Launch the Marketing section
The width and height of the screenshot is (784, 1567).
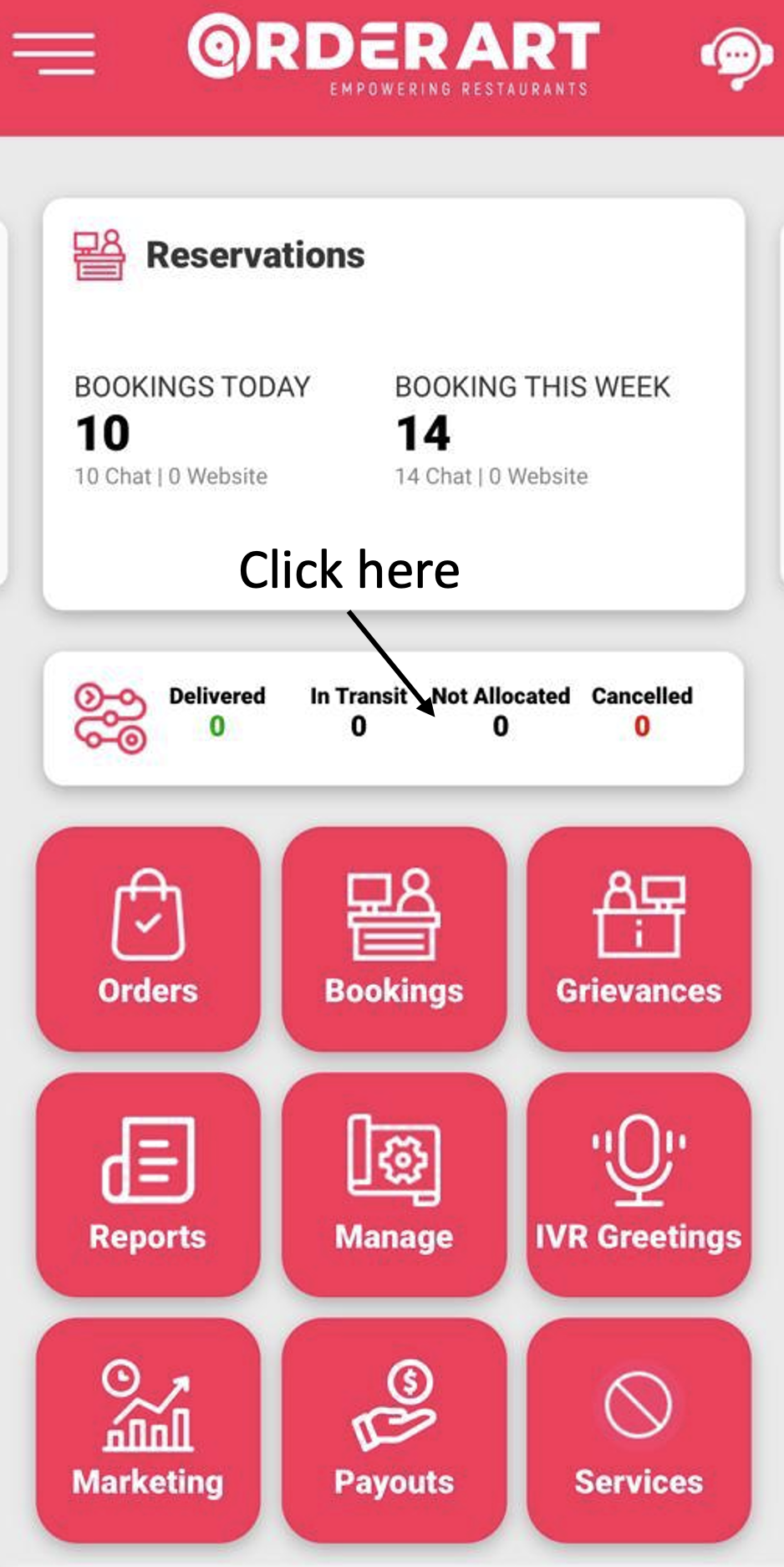148,1430
